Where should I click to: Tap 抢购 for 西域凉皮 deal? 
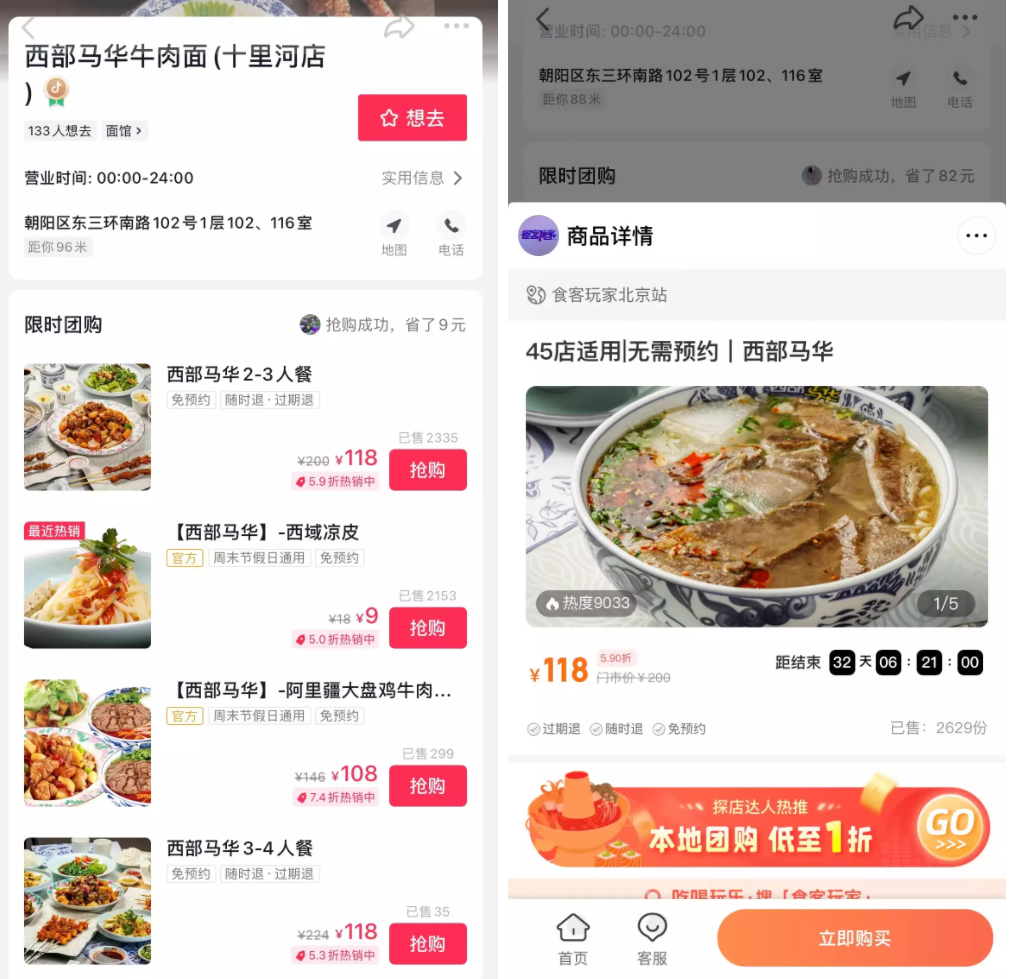427,628
